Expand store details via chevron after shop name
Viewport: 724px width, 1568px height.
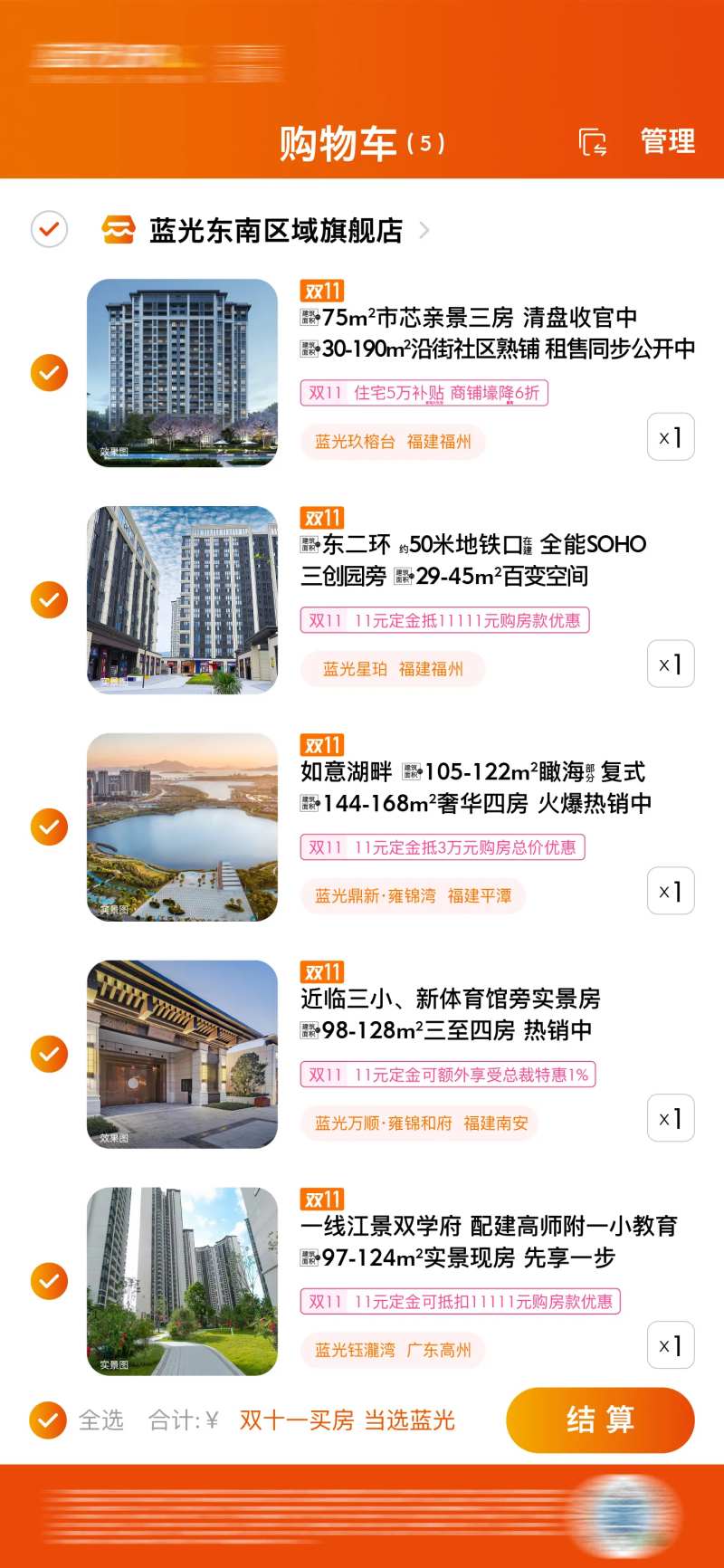pos(425,229)
